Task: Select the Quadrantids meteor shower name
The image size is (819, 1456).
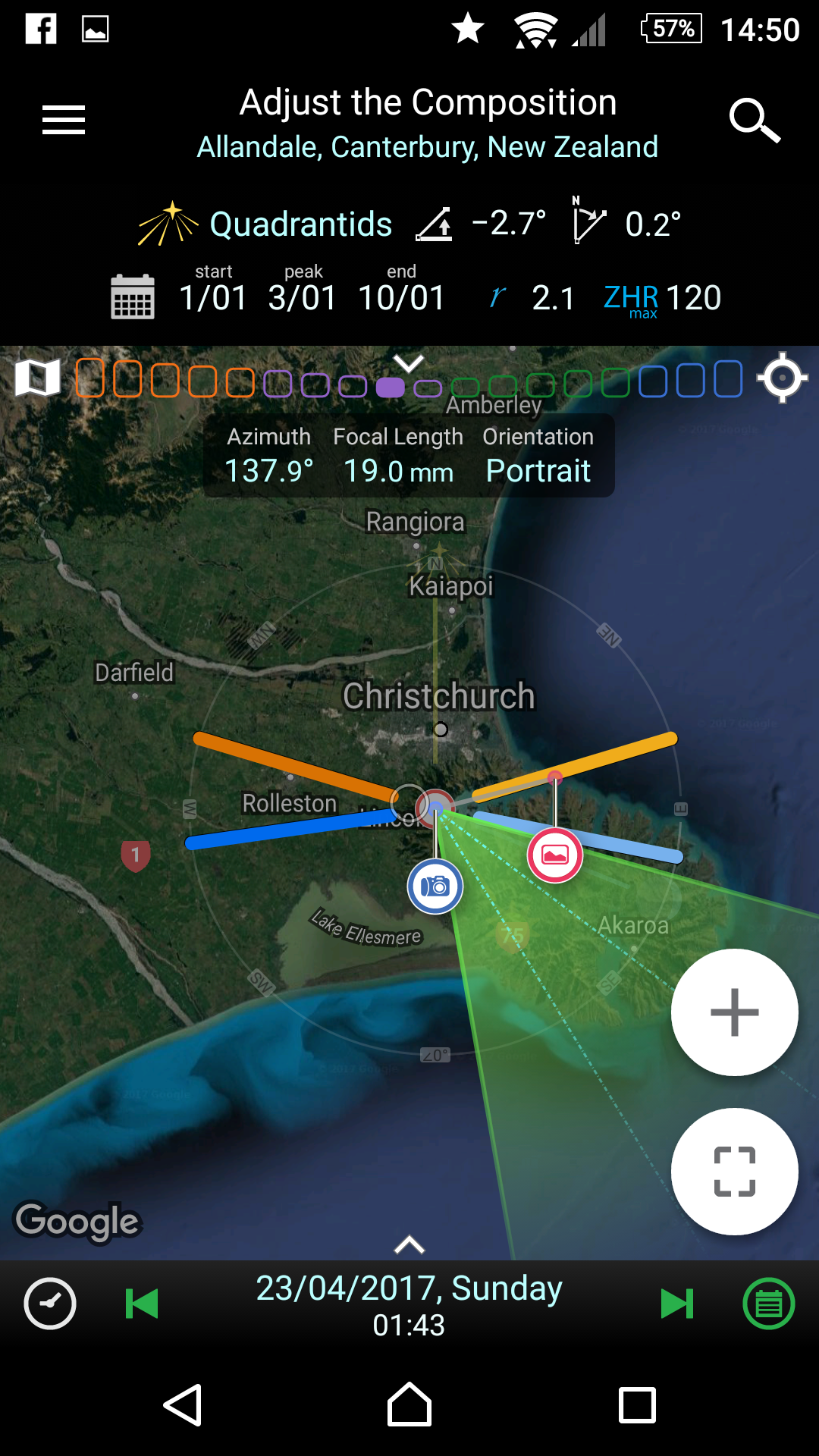Action: (300, 224)
